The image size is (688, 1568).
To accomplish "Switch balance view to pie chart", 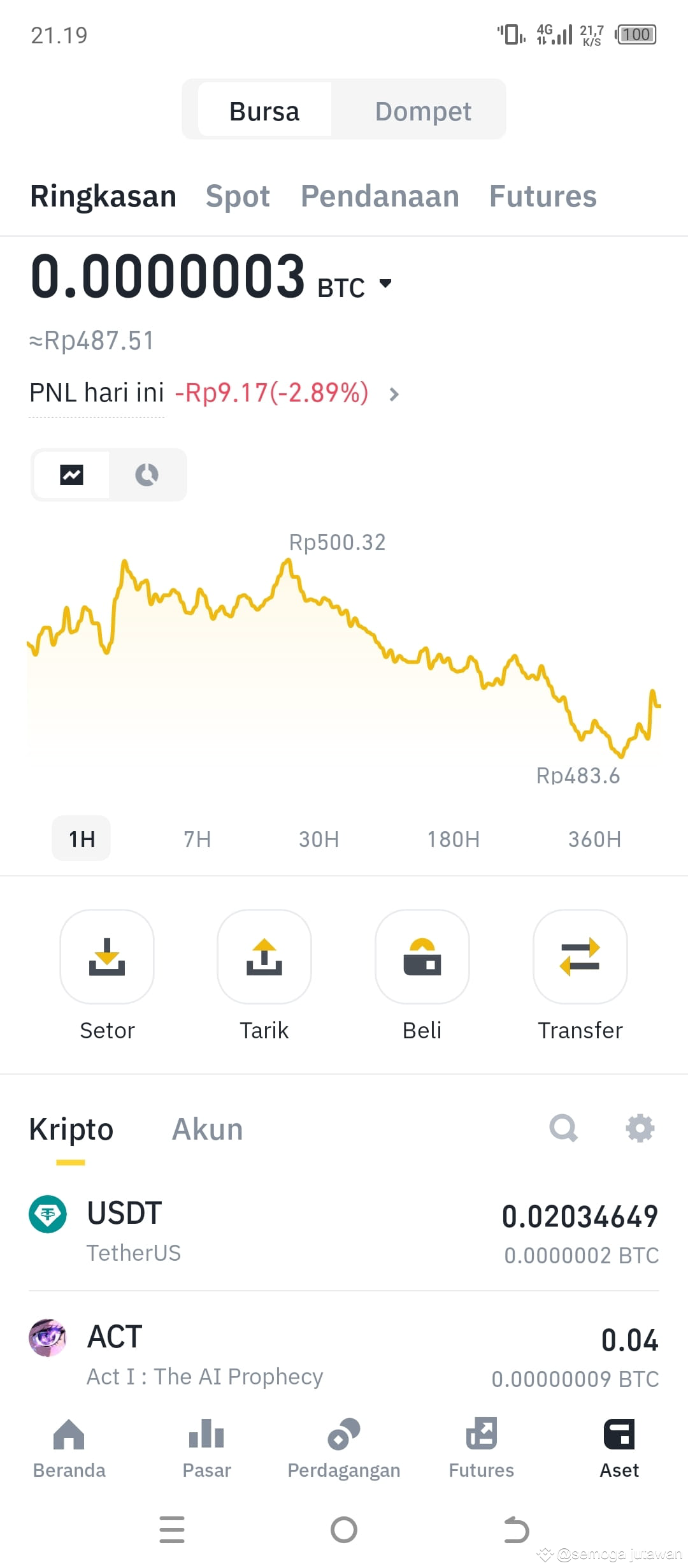I will 146,474.
